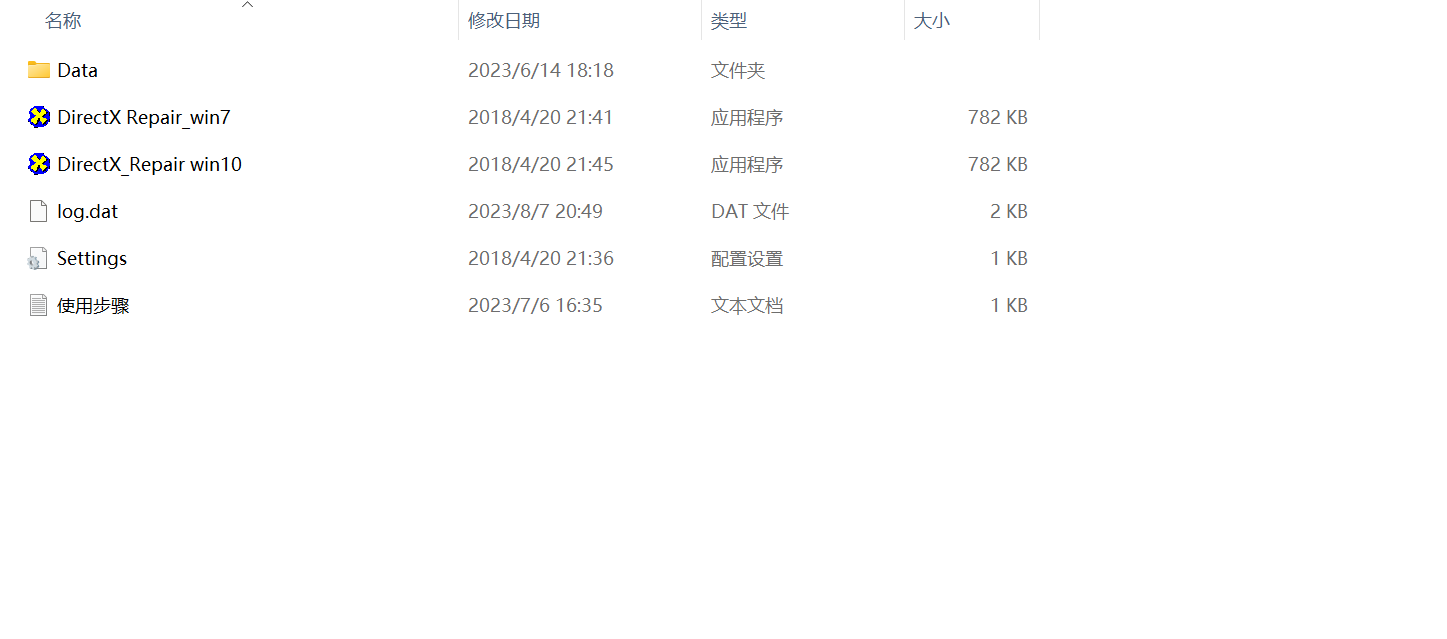
Task: Select the DirectX_Repair win10 application
Action: click(x=149, y=165)
